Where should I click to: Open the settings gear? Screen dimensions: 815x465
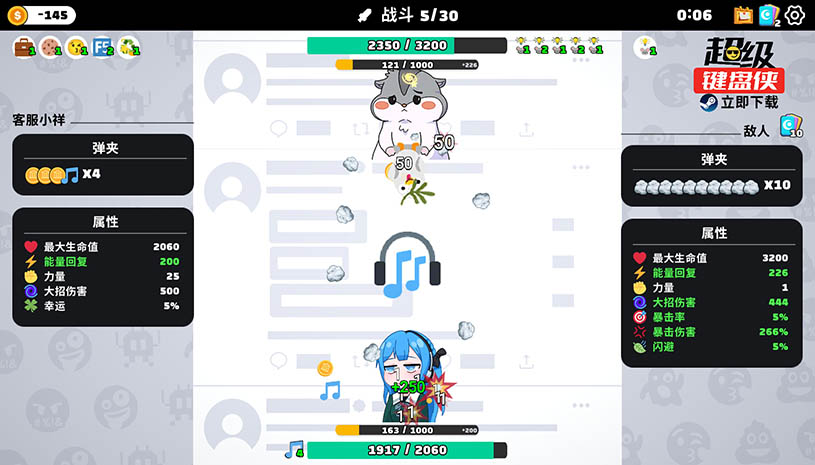795,15
